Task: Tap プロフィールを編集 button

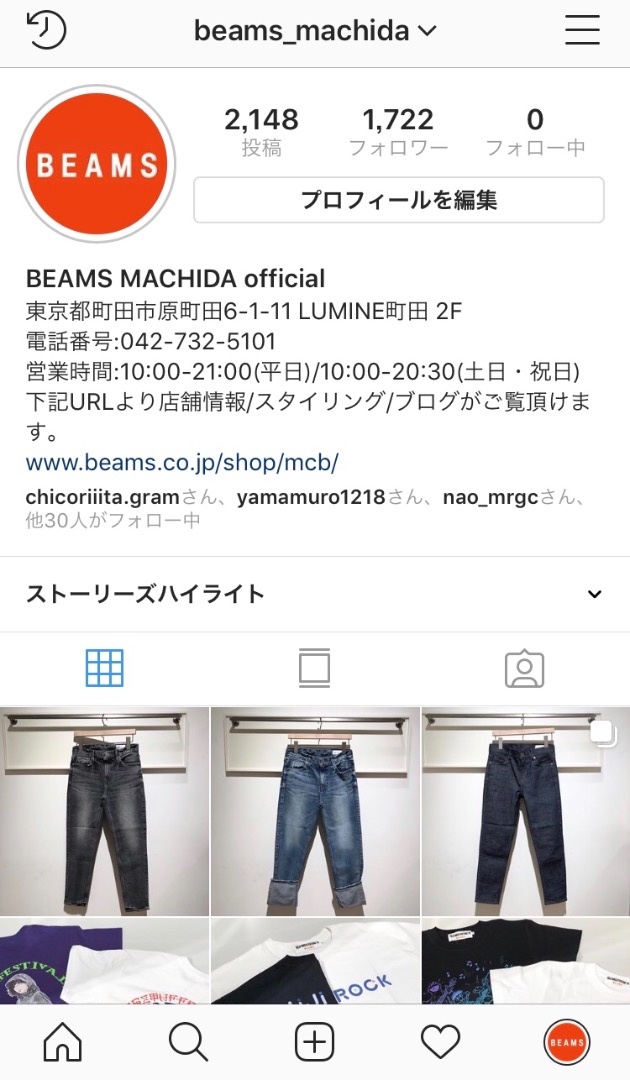Action: click(x=398, y=200)
